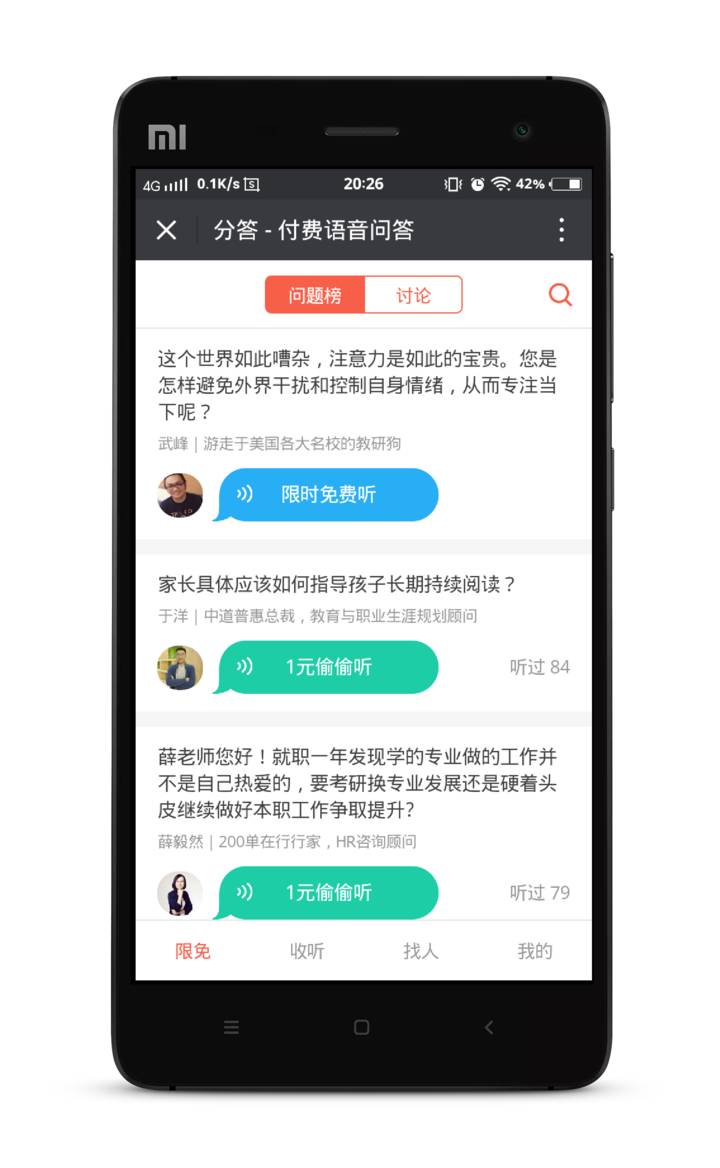Image resolution: width=720 pixels, height=1168 pixels.
Task: Listen to 于洋's 1元偷偷听 answer
Action: click(x=329, y=667)
